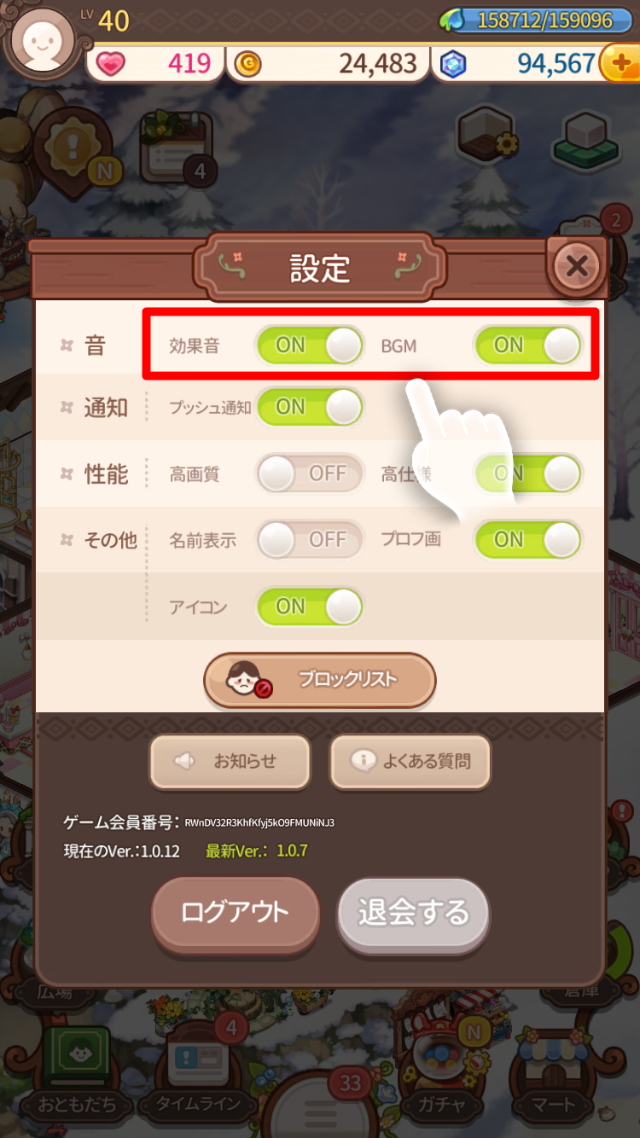Turn off the 効果音 sound effects switch
The height and width of the screenshot is (1138, 640).
[x=310, y=345]
